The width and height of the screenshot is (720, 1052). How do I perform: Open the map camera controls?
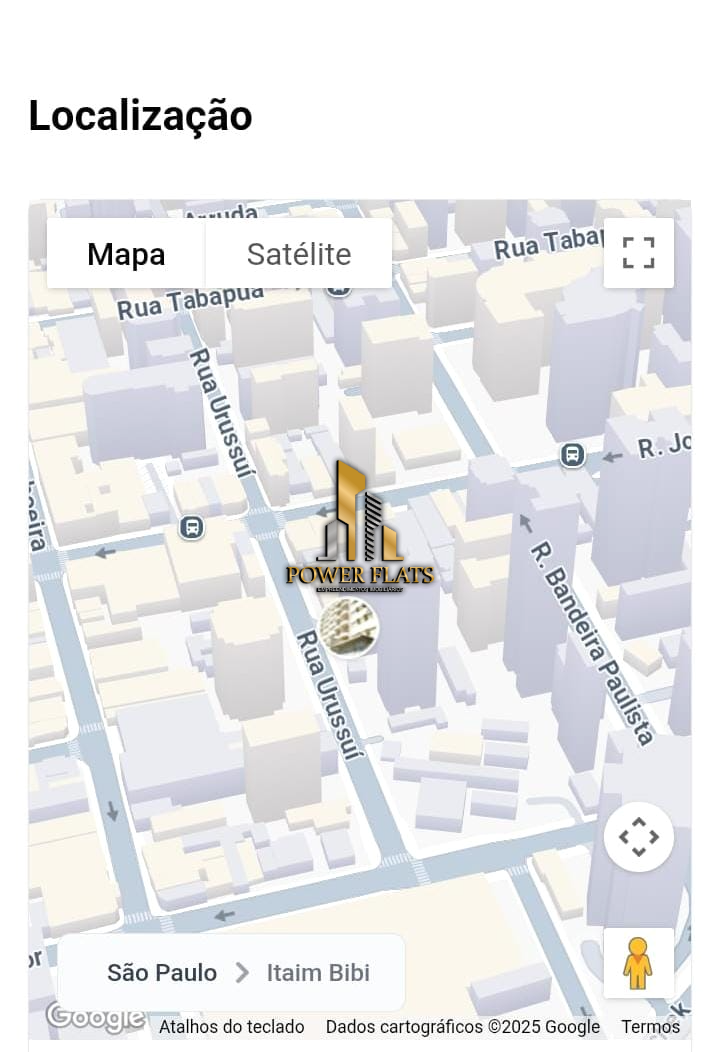click(x=638, y=837)
